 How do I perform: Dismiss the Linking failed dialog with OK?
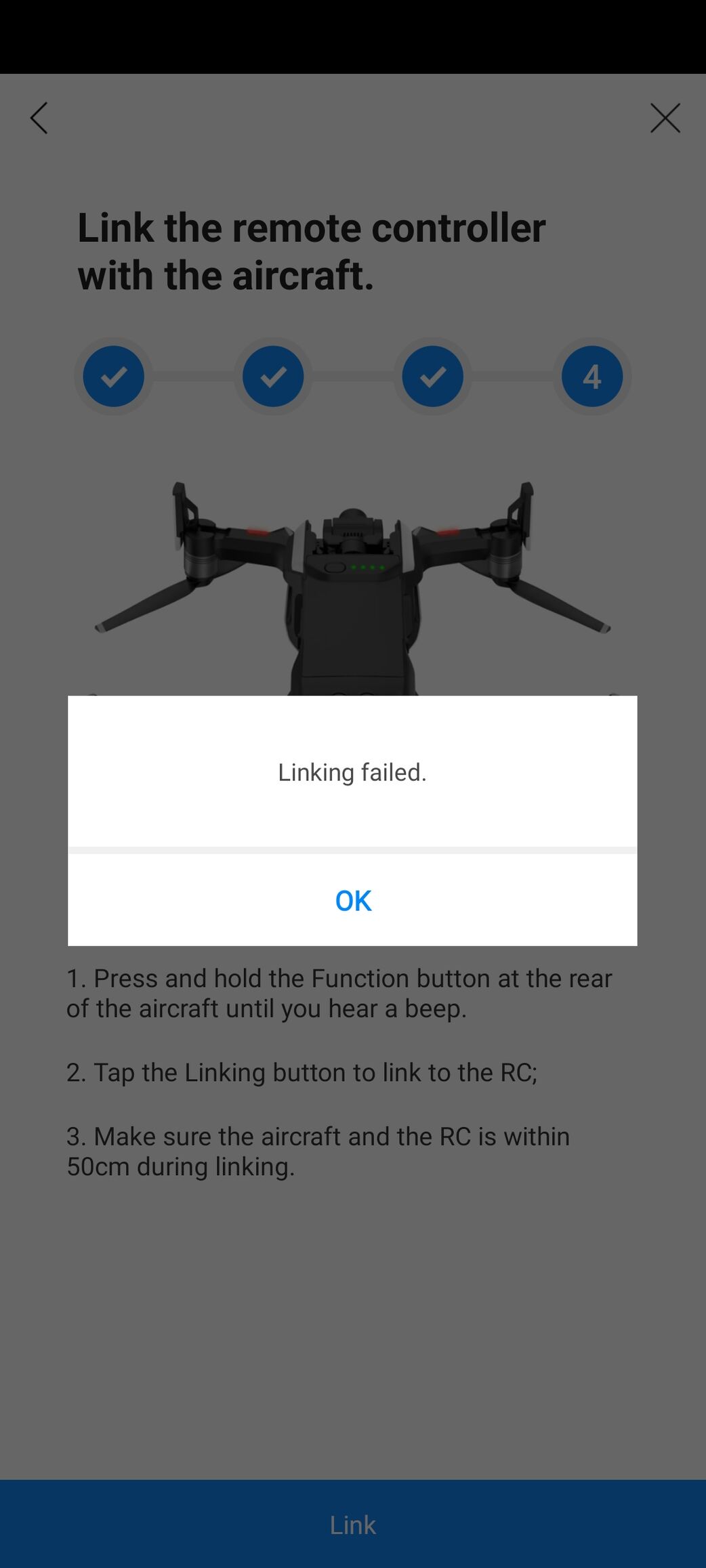[353, 900]
